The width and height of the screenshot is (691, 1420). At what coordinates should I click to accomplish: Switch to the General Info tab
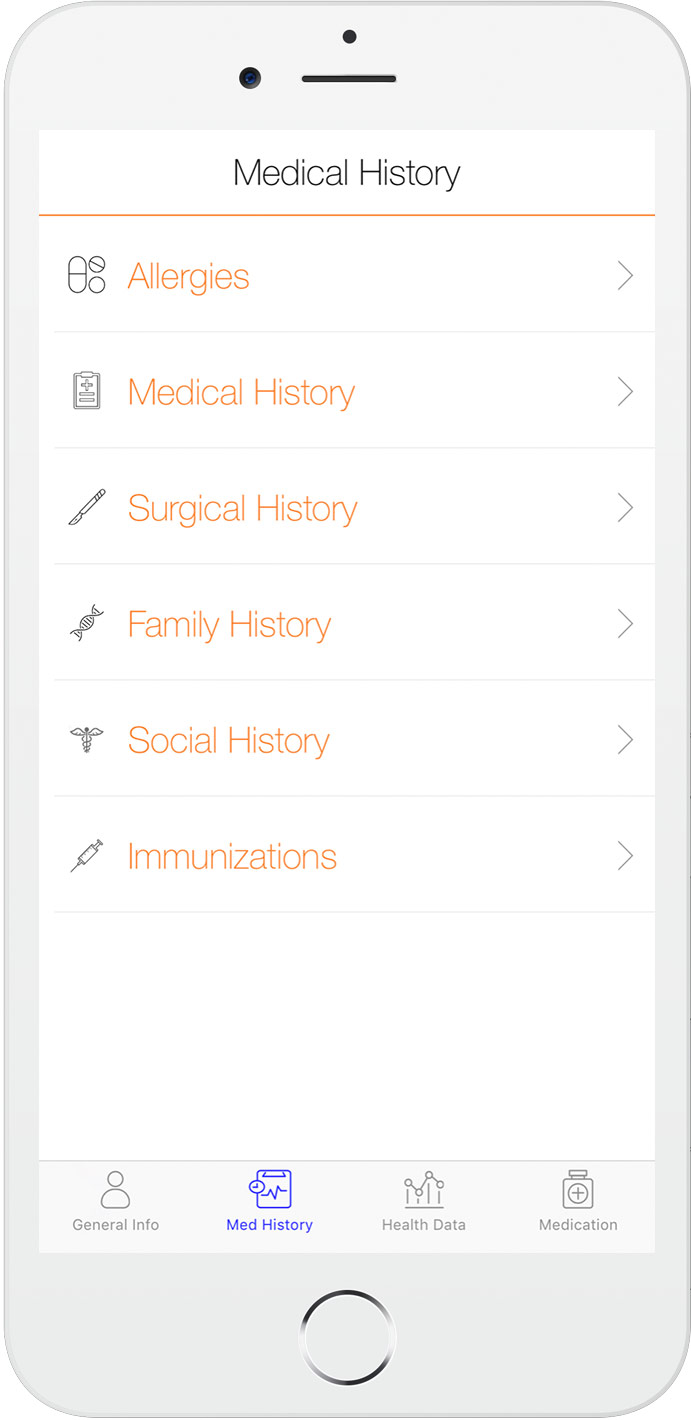pyautogui.click(x=116, y=1201)
